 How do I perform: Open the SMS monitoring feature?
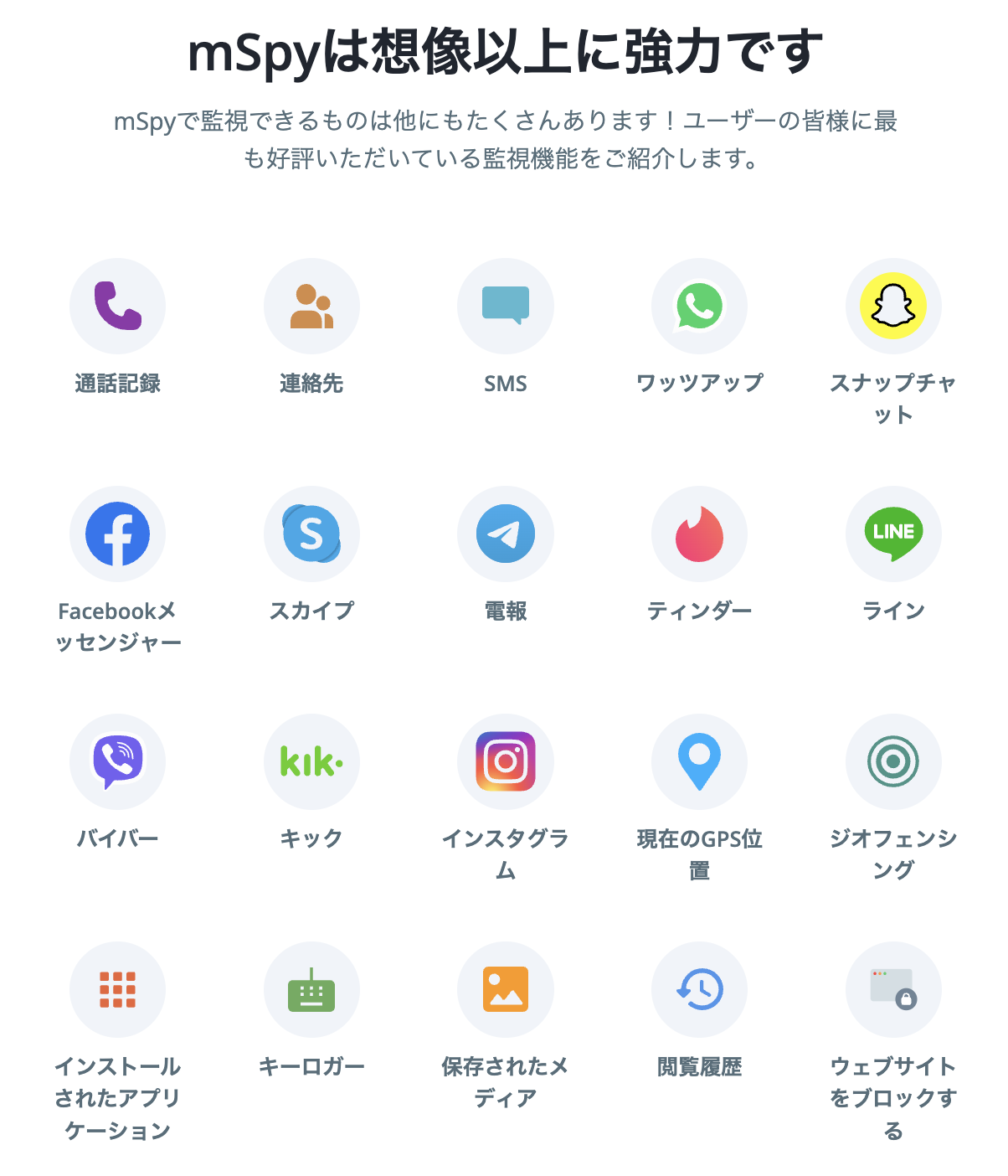click(506, 307)
